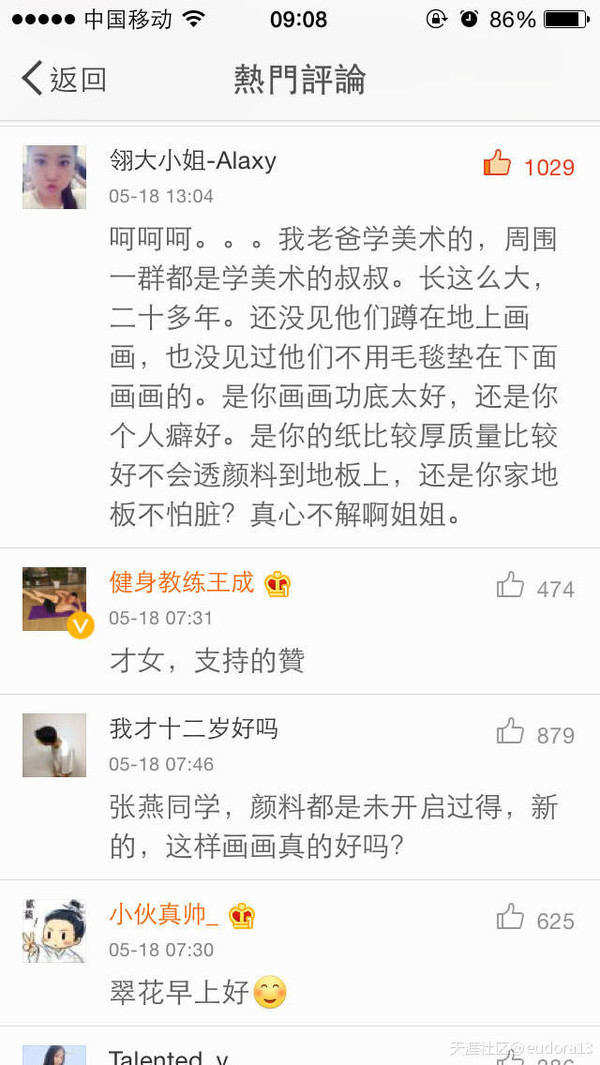Tap the username 健身教练王成
This screenshot has width=600, height=1065.
point(182,582)
